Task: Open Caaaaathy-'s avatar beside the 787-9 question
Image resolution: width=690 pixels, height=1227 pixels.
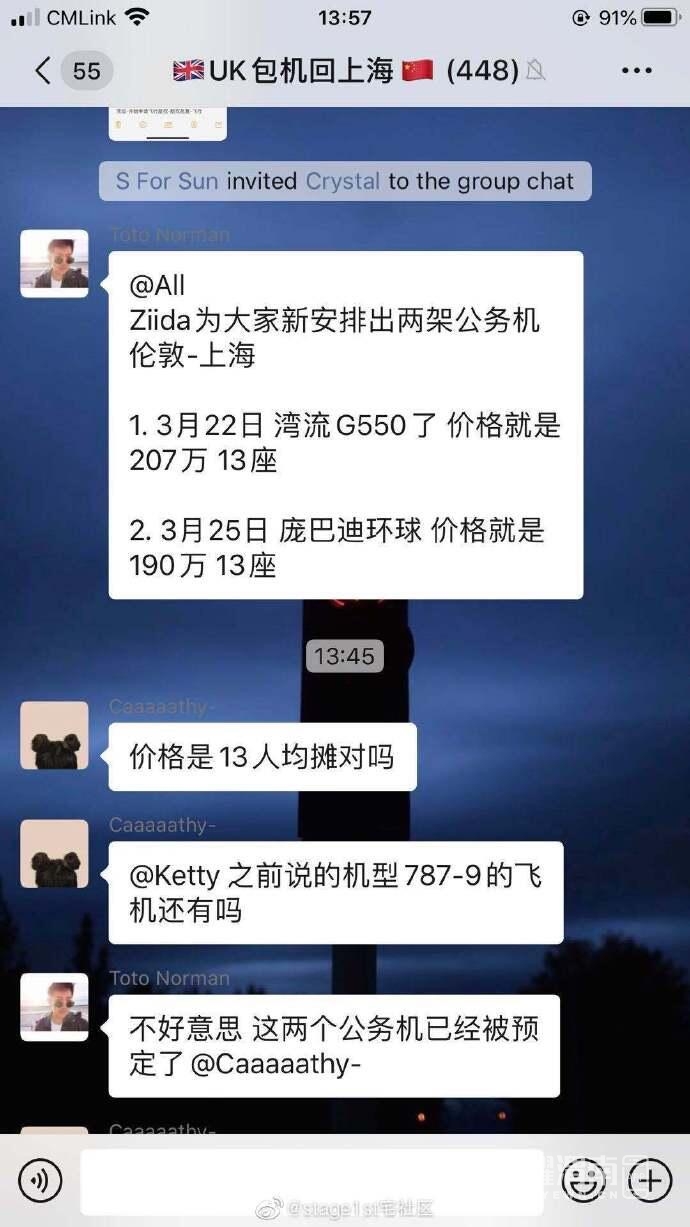Action: tap(54, 854)
